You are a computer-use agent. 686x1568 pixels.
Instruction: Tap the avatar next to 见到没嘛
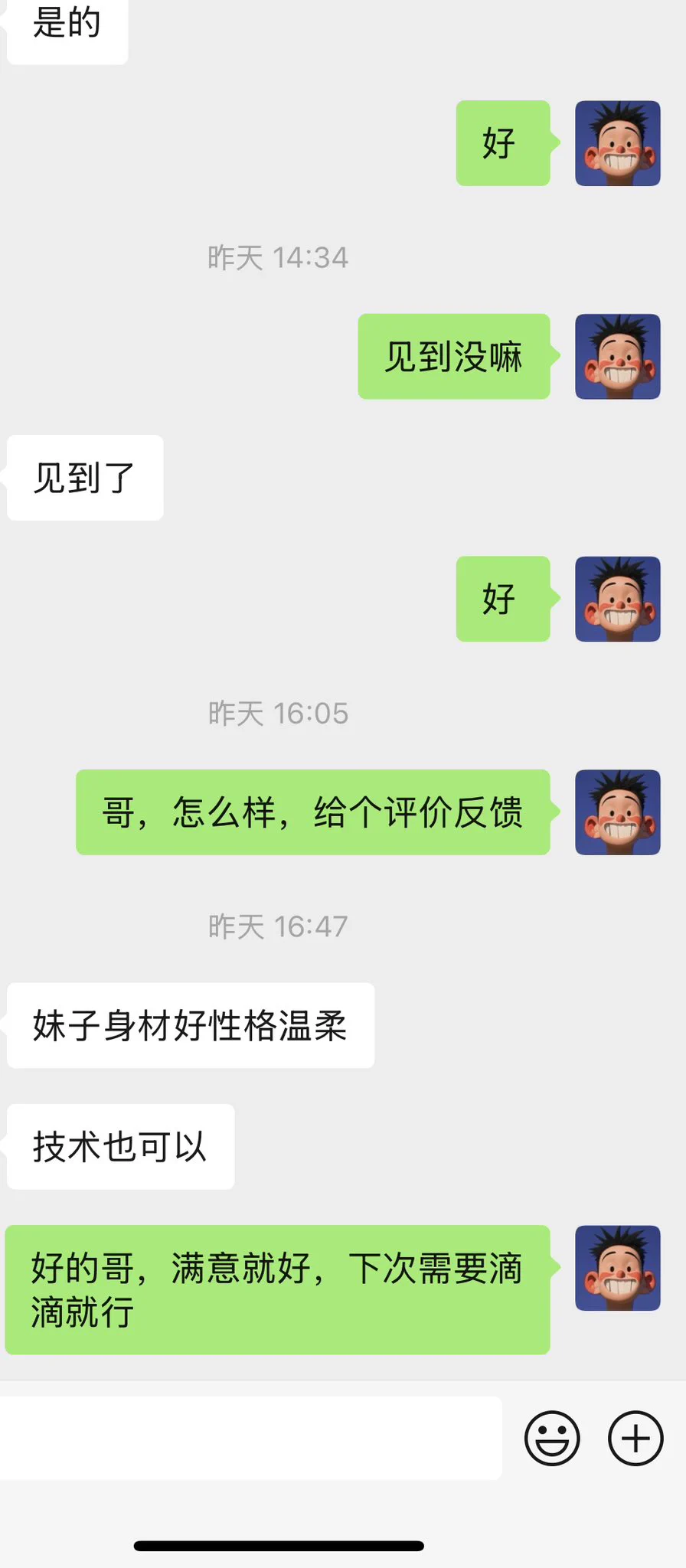click(x=617, y=356)
